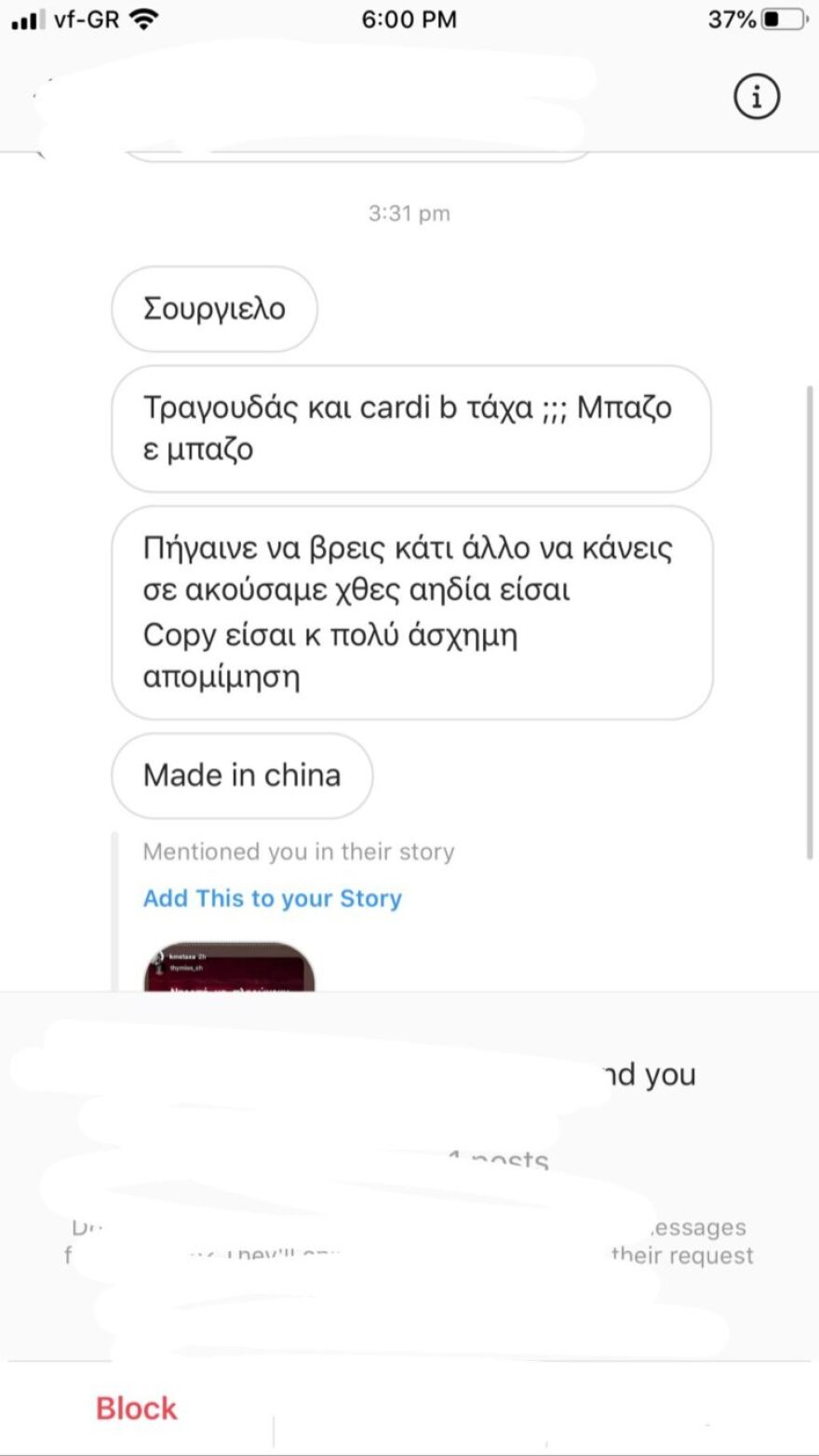
Task: Tap the red Block button
Action: (x=135, y=1408)
